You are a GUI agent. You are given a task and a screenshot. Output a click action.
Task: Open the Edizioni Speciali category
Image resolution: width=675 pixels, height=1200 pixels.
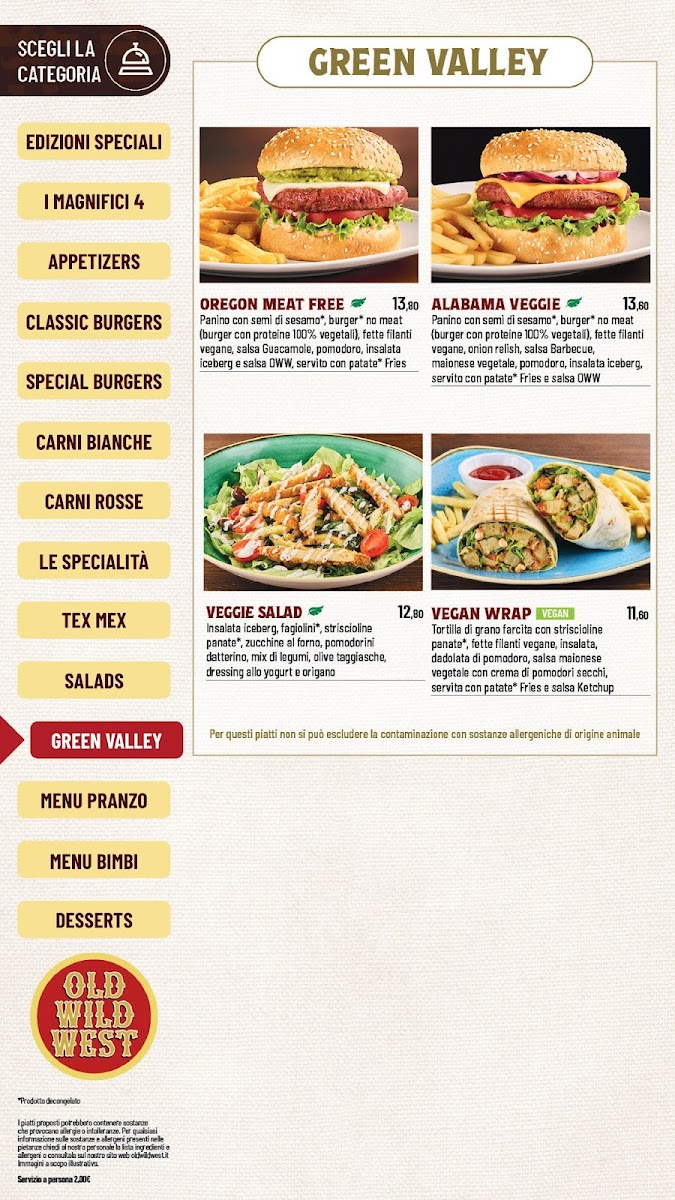[x=94, y=142]
